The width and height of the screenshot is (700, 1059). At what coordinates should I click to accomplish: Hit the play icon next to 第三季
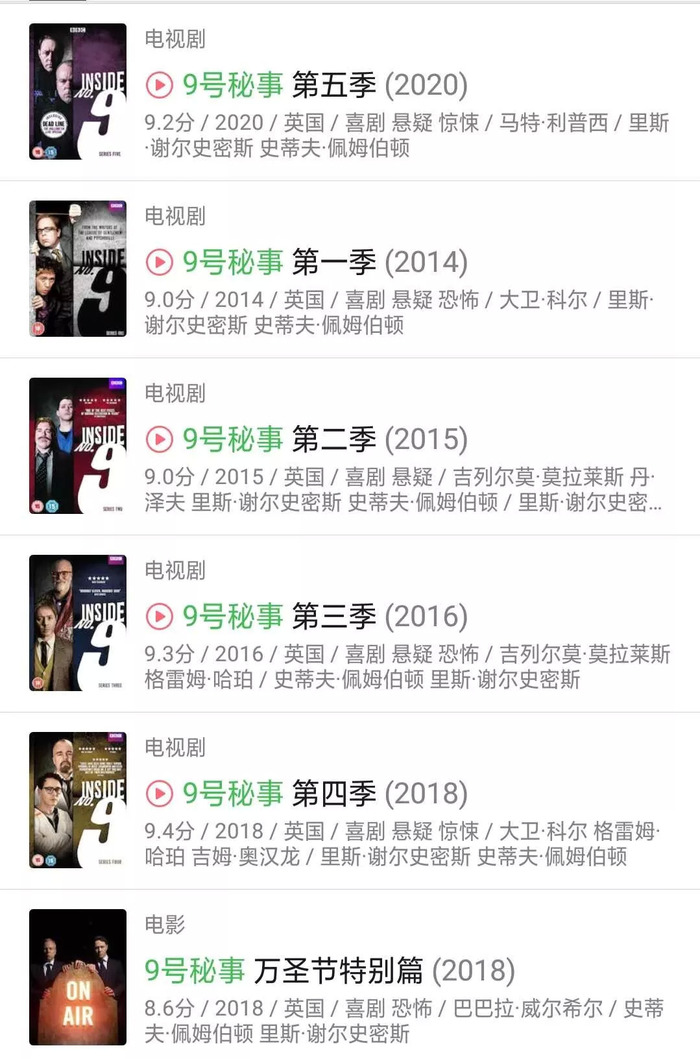point(159,616)
